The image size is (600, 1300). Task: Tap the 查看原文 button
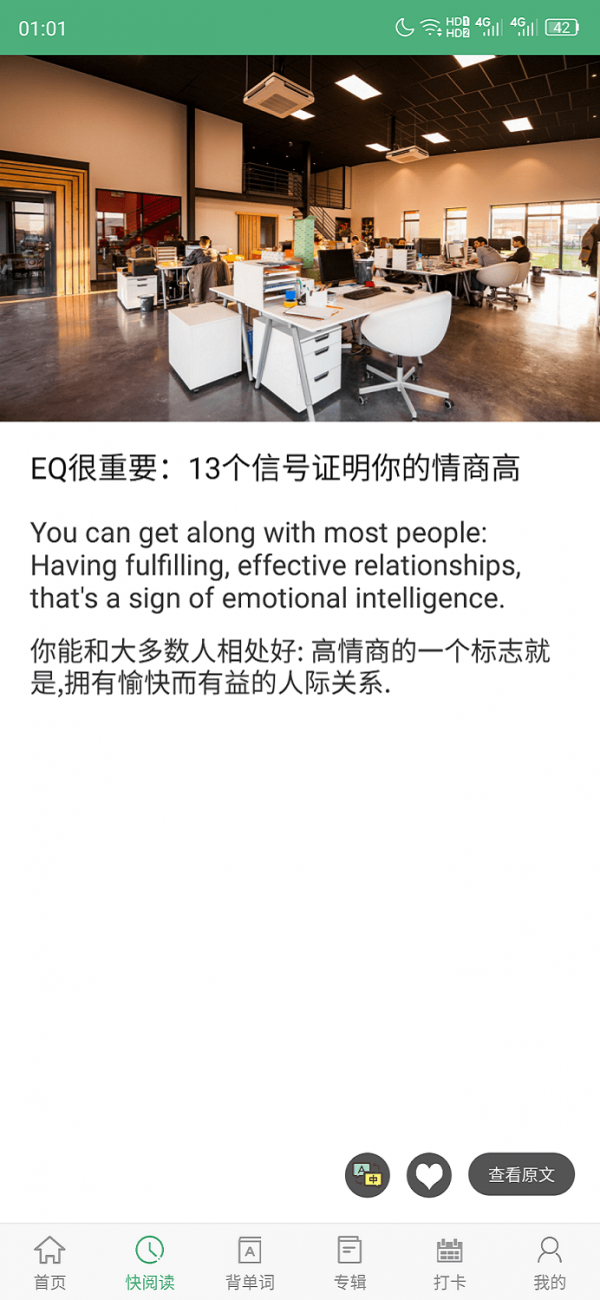pyautogui.click(x=521, y=1175)
